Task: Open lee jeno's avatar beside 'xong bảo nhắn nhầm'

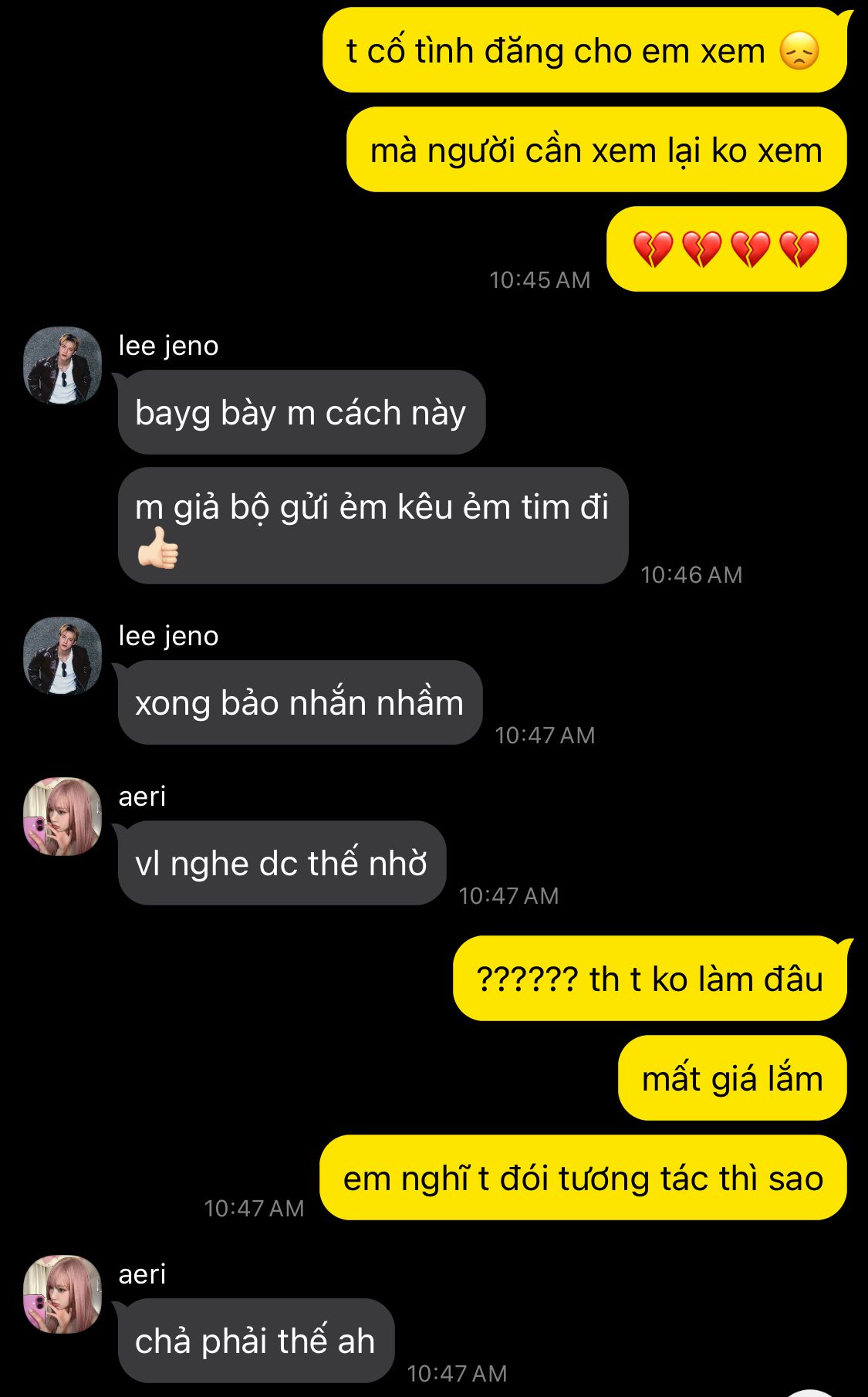Action: 62,656
